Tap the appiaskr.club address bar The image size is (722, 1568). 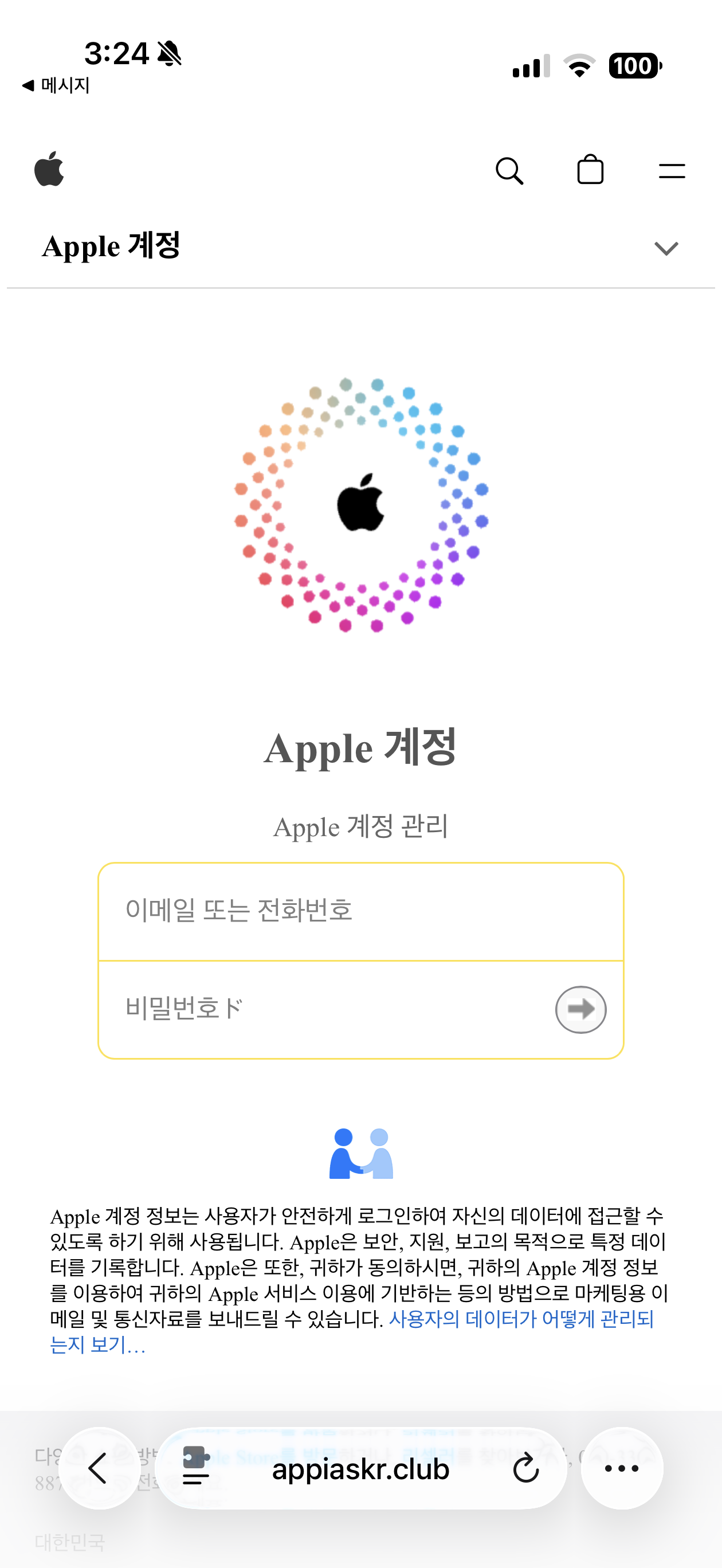tap(360, 1469)
